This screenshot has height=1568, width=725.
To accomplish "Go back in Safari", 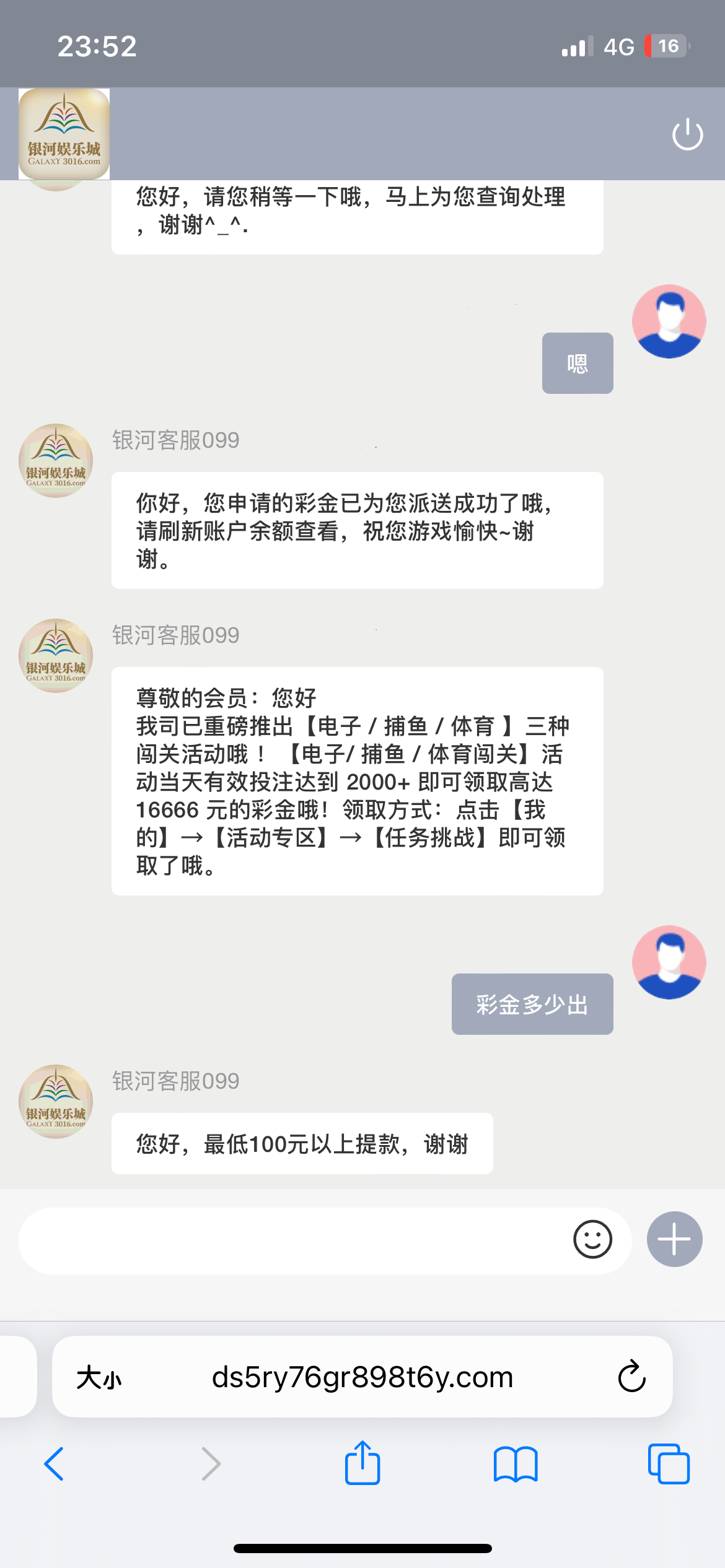I will pos(55,1464).
